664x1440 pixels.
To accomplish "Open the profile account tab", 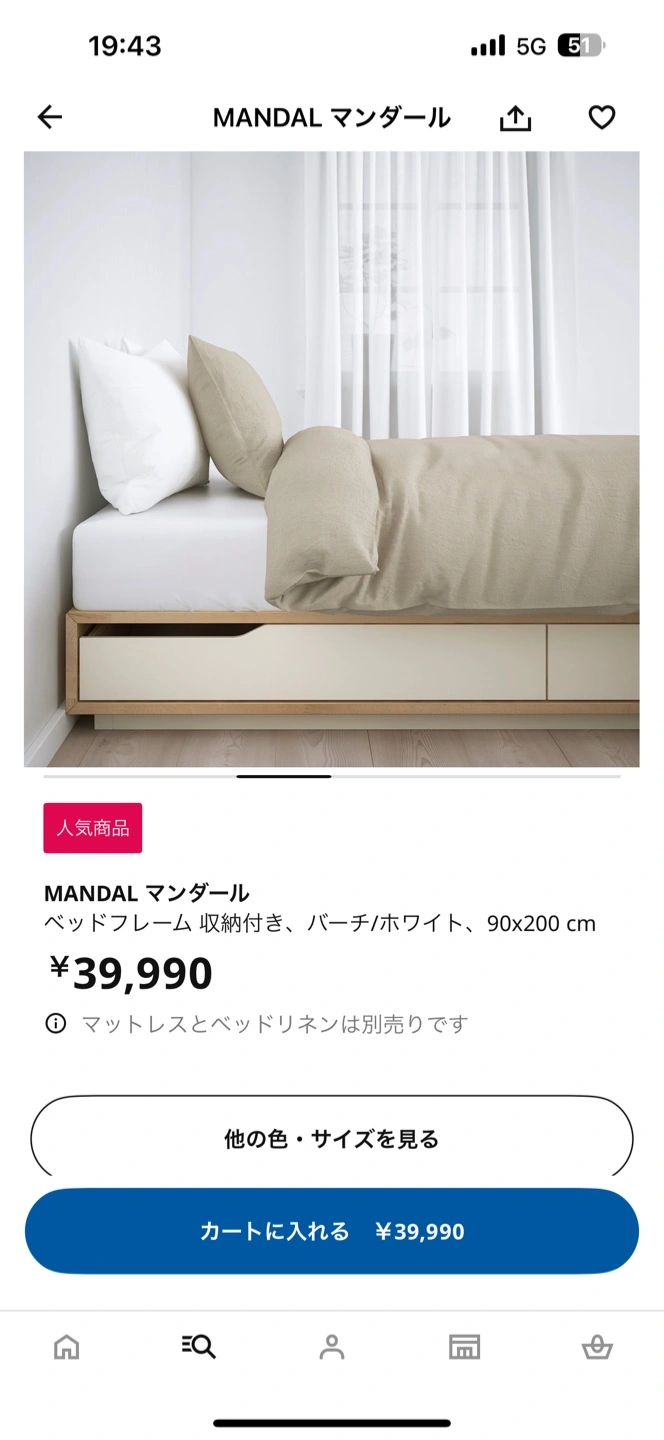I will [x=332, y=1347].
